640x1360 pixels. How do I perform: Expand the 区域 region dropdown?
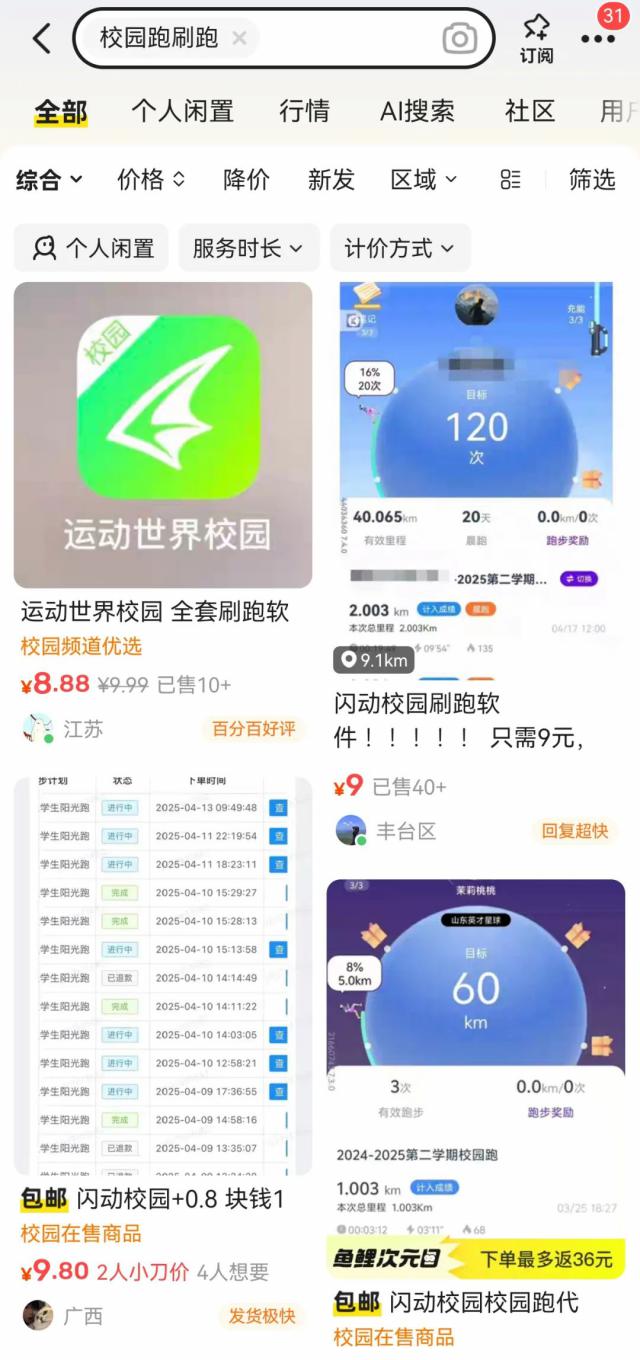pos(423,180)
